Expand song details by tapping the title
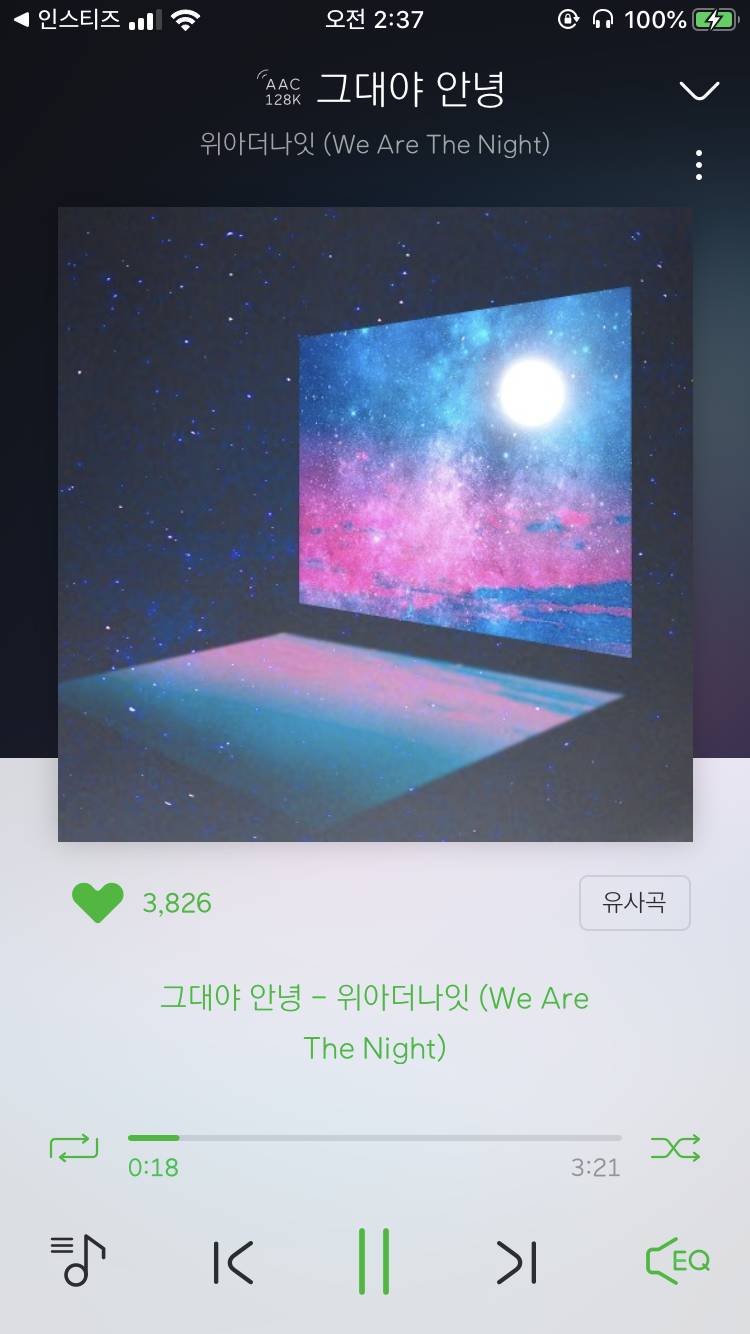 pos(410,88)
